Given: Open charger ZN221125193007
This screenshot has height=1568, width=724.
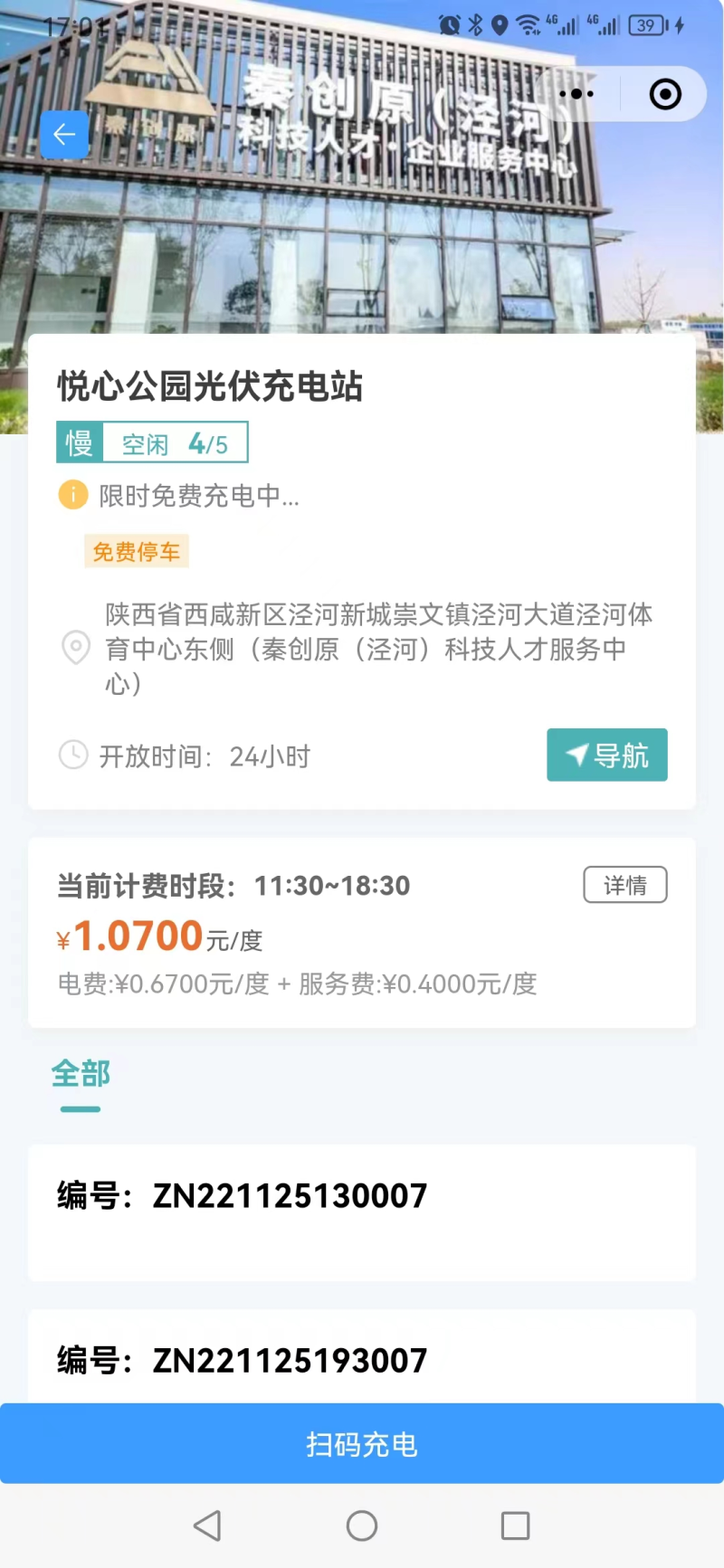Looking at the screenshot, I should click(362, 1359).
